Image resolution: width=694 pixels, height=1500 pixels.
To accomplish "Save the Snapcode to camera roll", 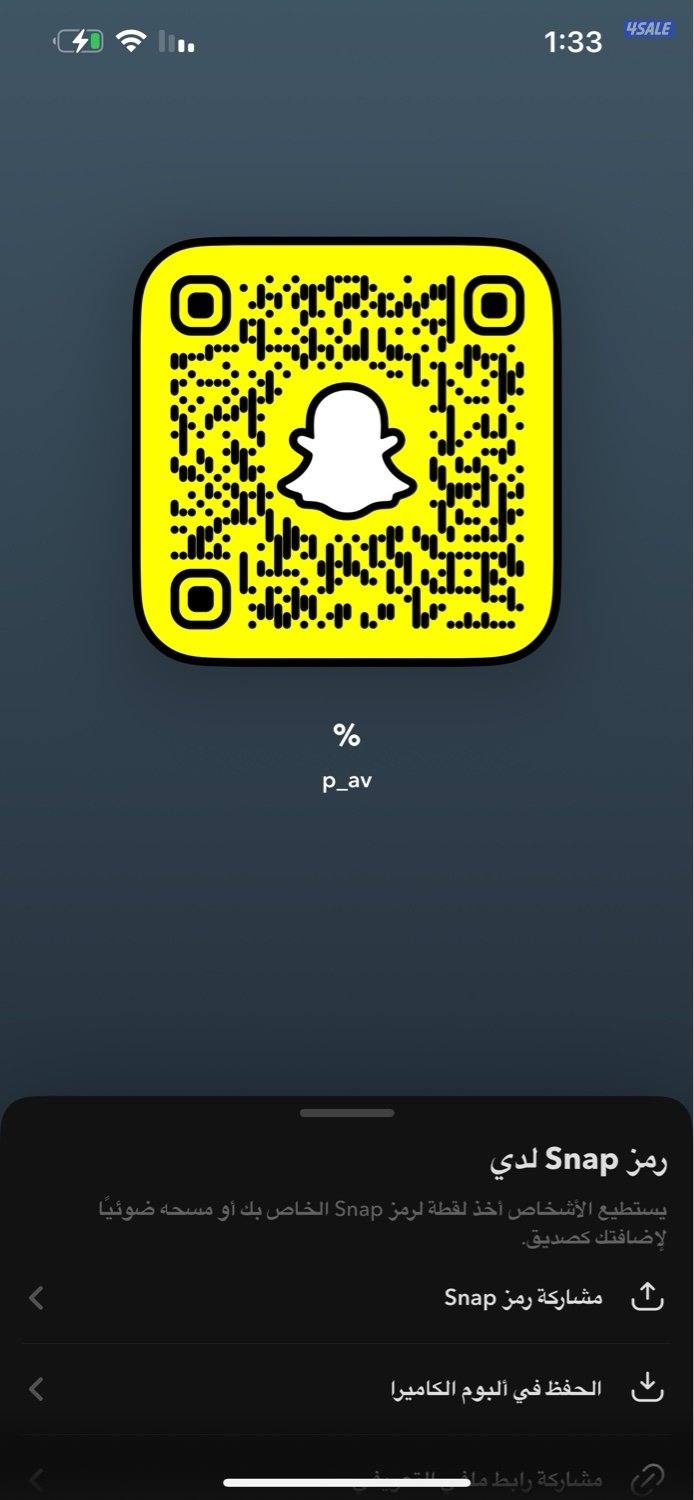I will point(496,1389).
